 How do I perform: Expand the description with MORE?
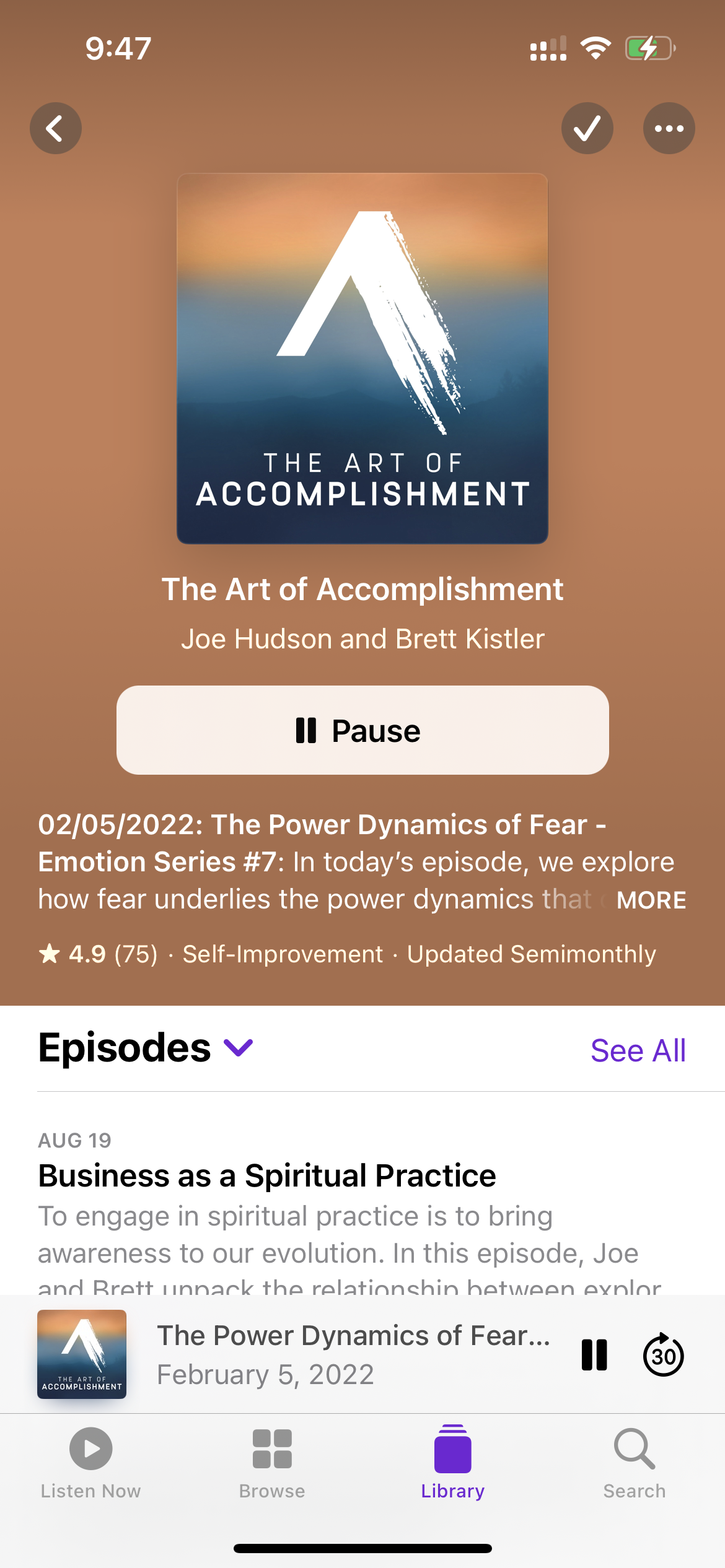pos(651,900)
